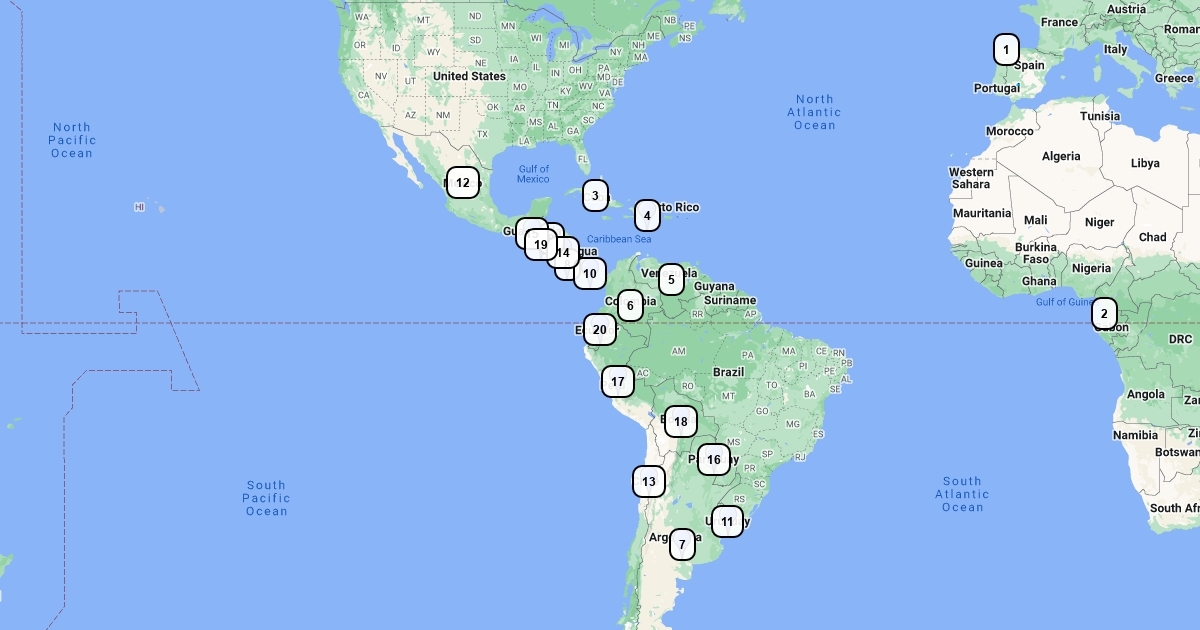The height and width of the screenshot is (630, 1200).
Task: Select map marker 1 in Spain
Action: 1006,49
